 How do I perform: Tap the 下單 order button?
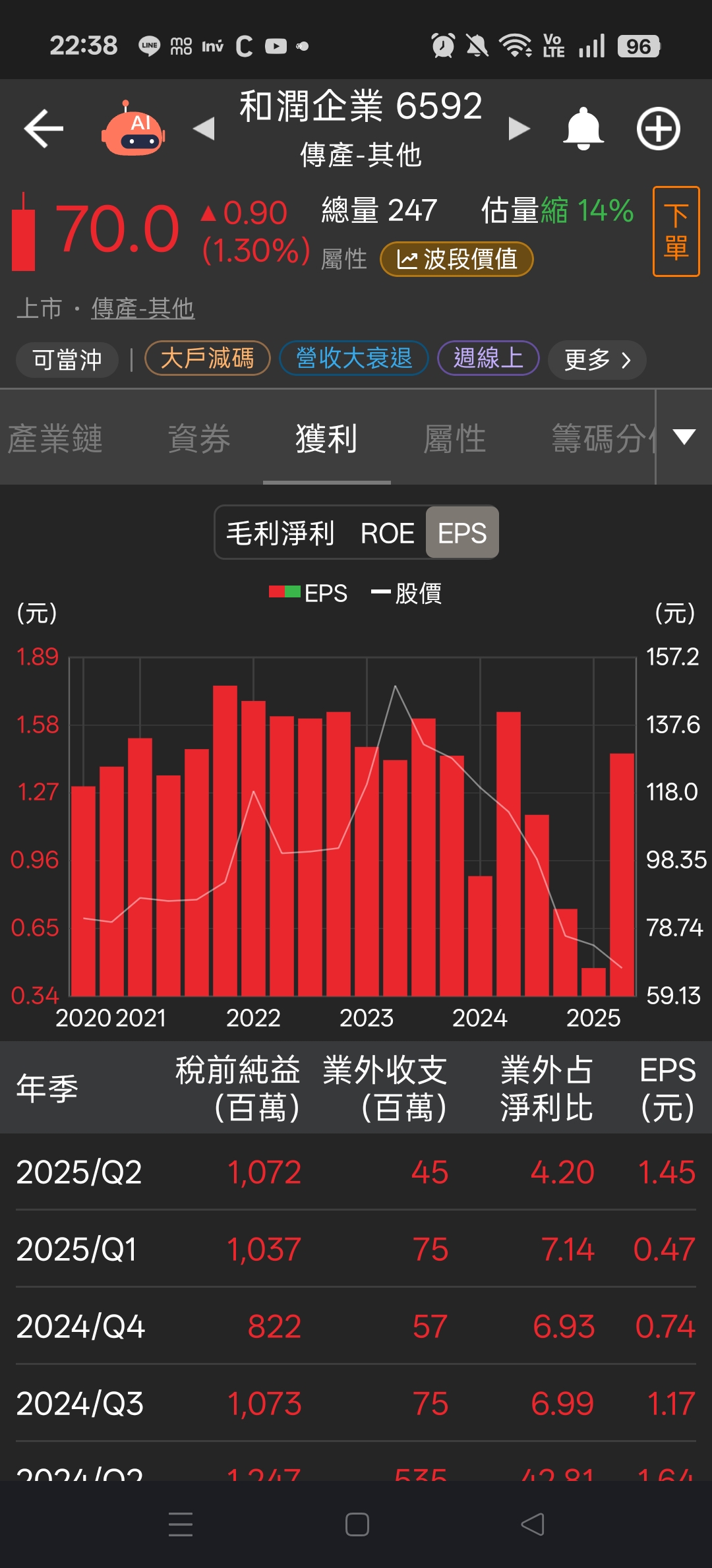[676, 231]
